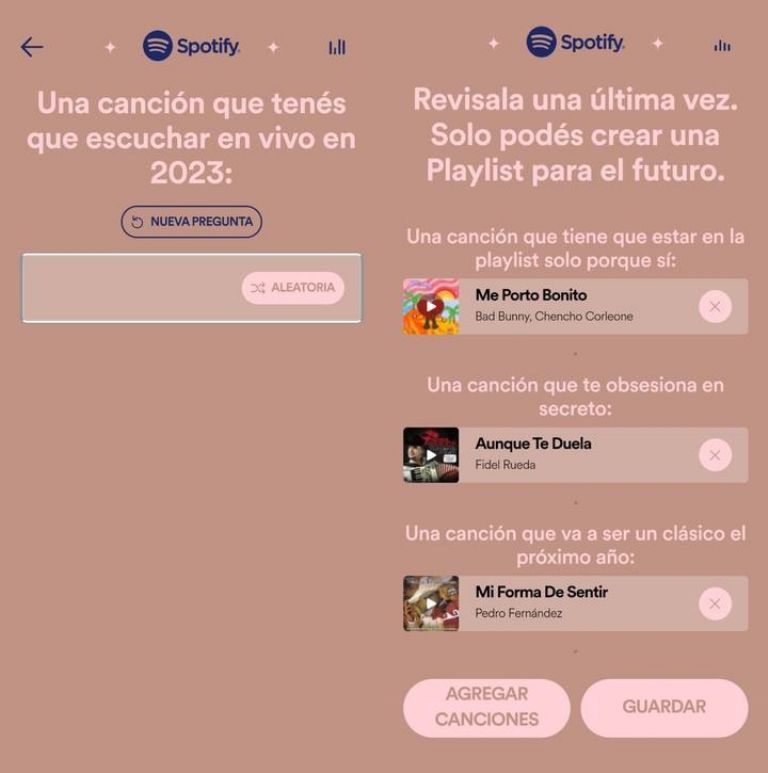Remove Mi Forma De Sentir from the playlist
This screenshot has height=773, width=768.
pos(715,603)
